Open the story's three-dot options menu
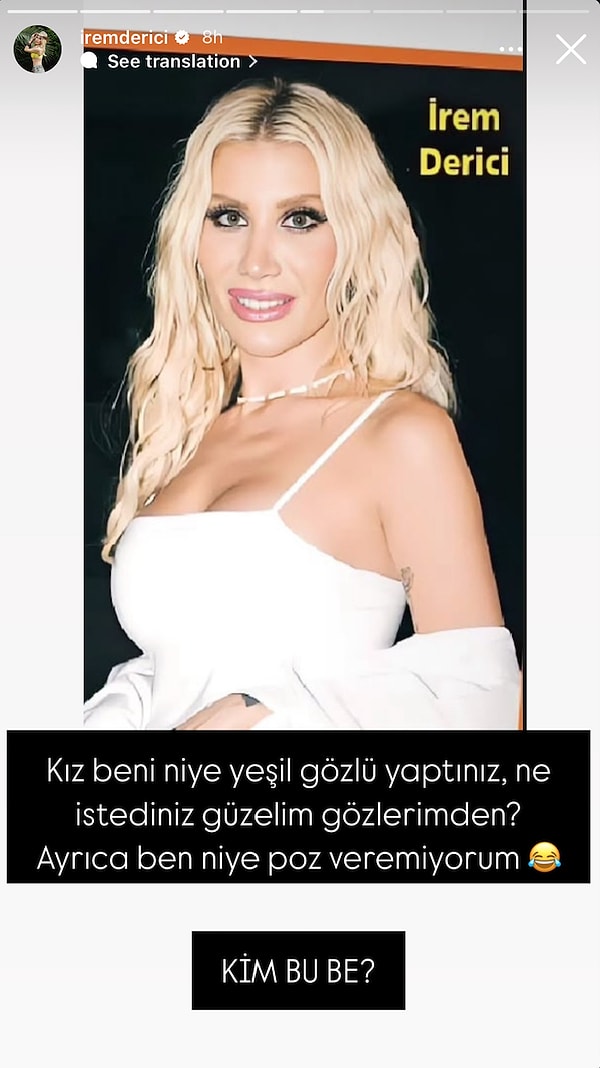Screen dimensions: 600x1068 (x=510, y=48)
